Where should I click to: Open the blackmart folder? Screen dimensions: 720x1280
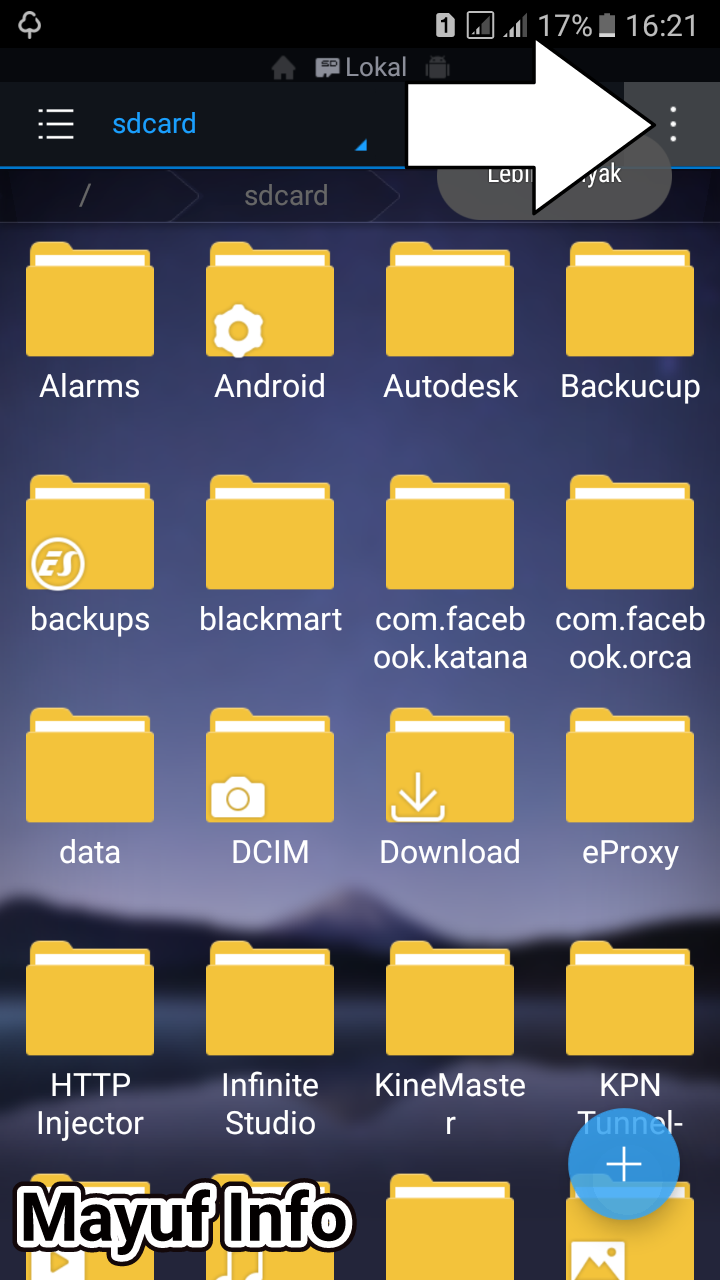click(270, 533)
